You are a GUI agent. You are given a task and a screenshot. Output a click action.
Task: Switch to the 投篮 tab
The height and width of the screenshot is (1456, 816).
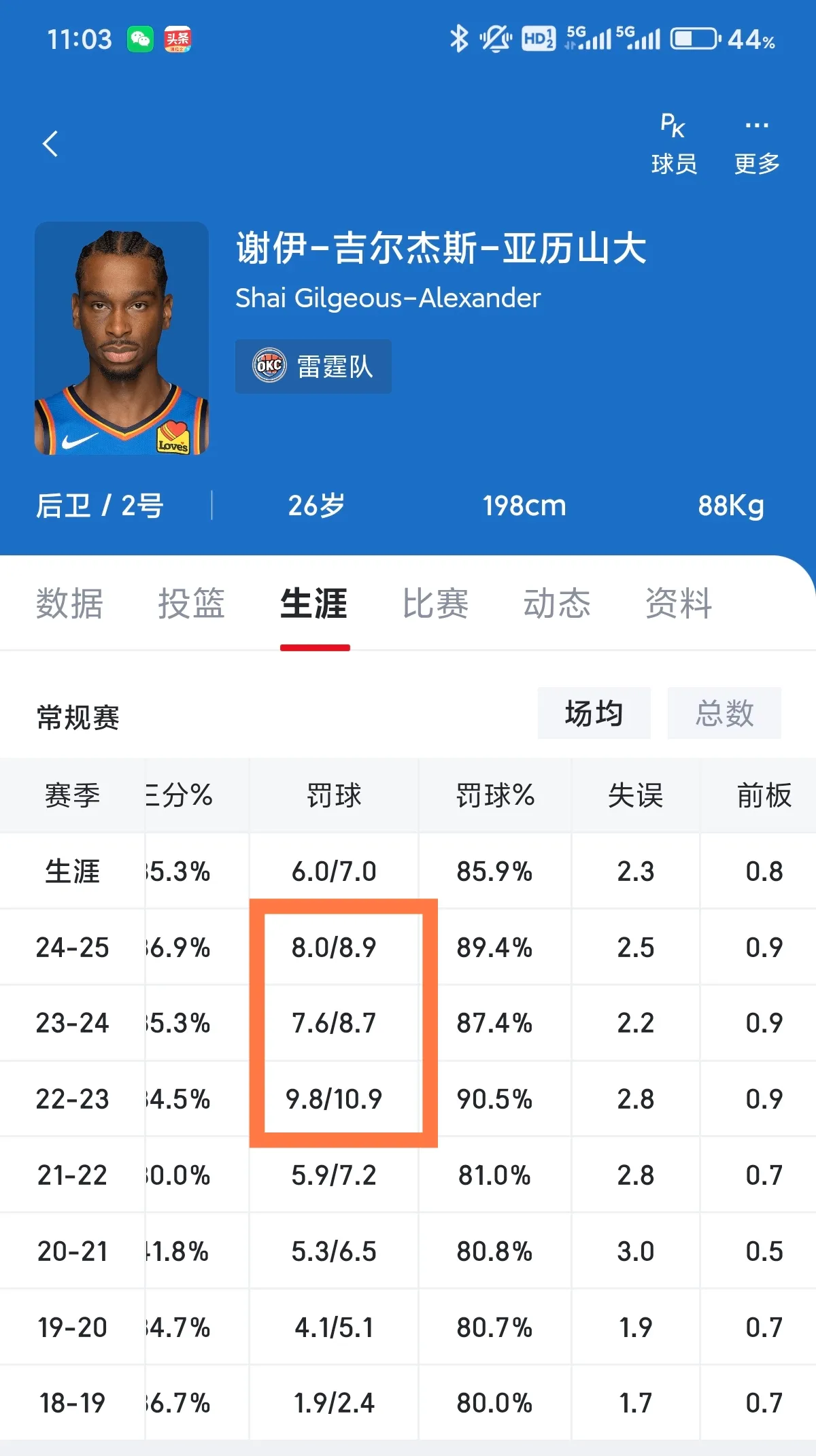(x=191, y=603)
